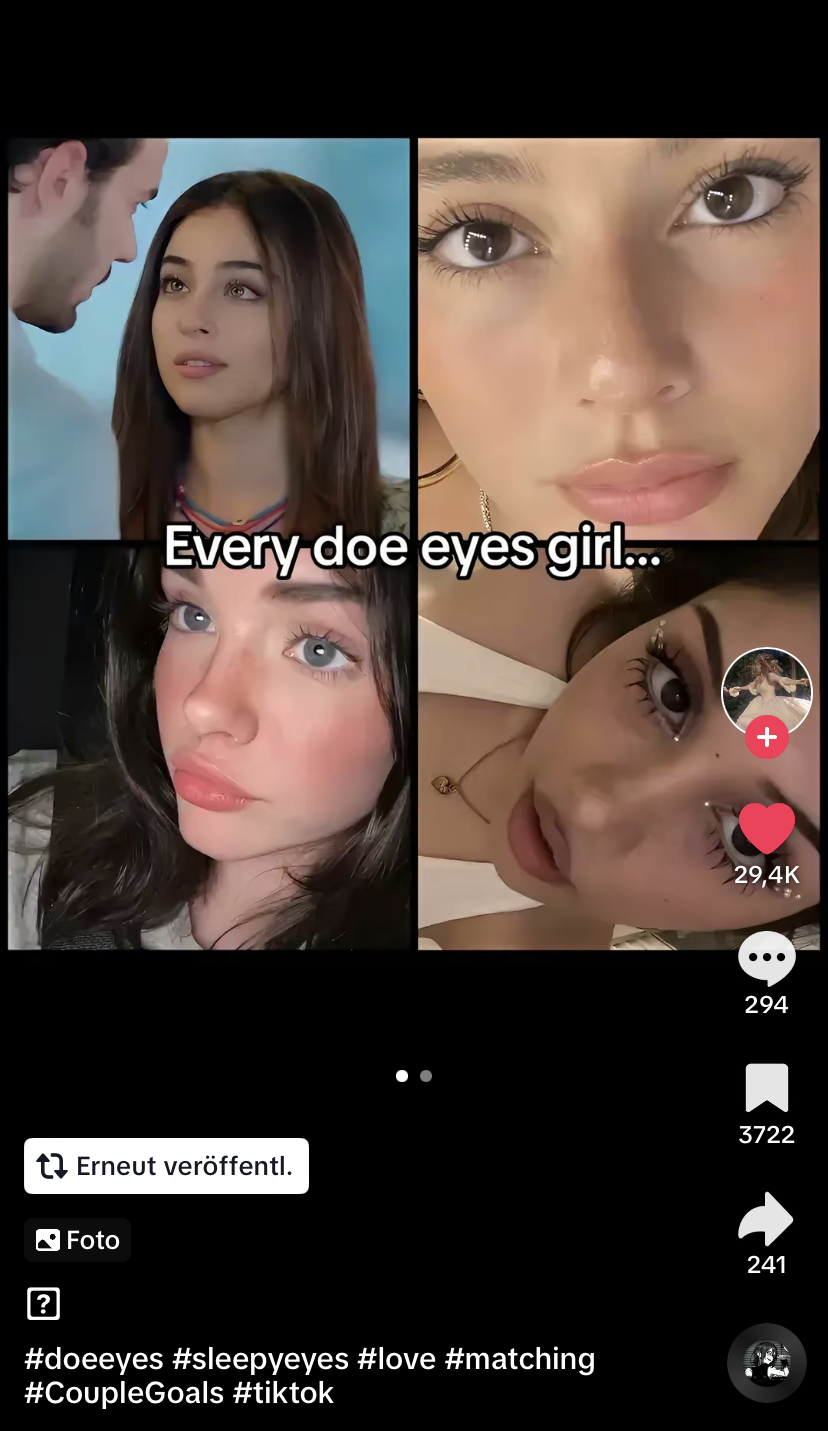Bookmark this post to favorites
The width and height of the screenshot is (828, 1431).
click(766, 1089)
